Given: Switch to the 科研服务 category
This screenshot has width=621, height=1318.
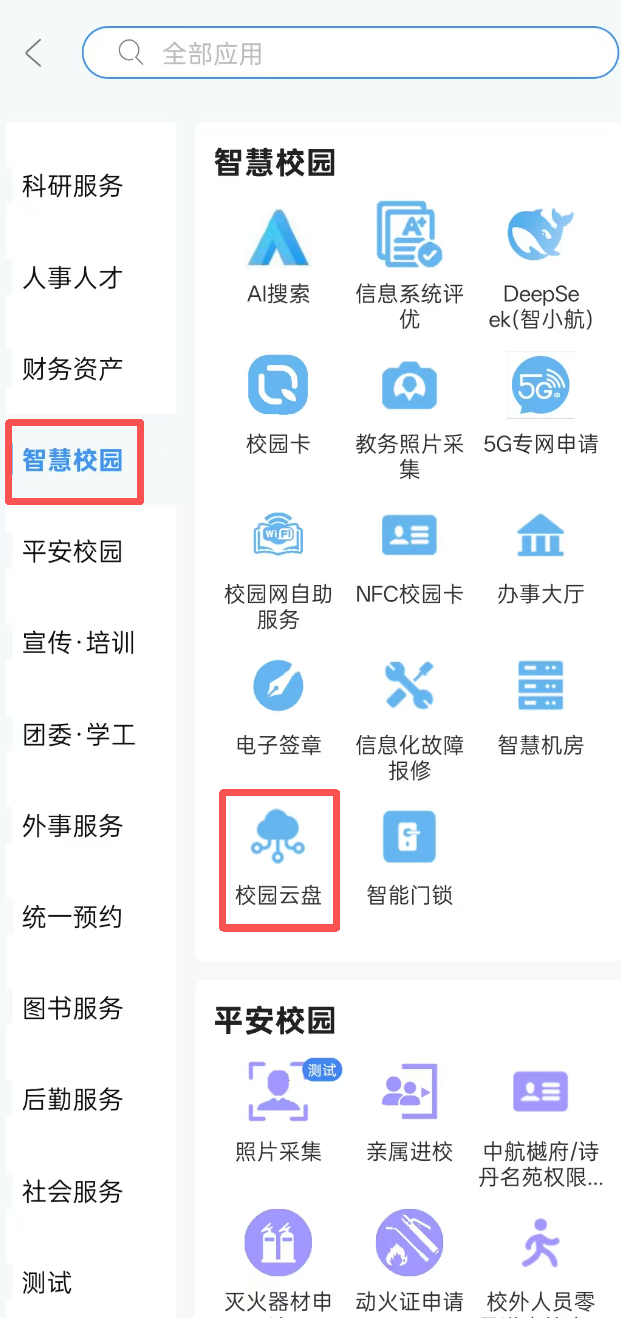Looking at the screenshot, I should 73,186.
